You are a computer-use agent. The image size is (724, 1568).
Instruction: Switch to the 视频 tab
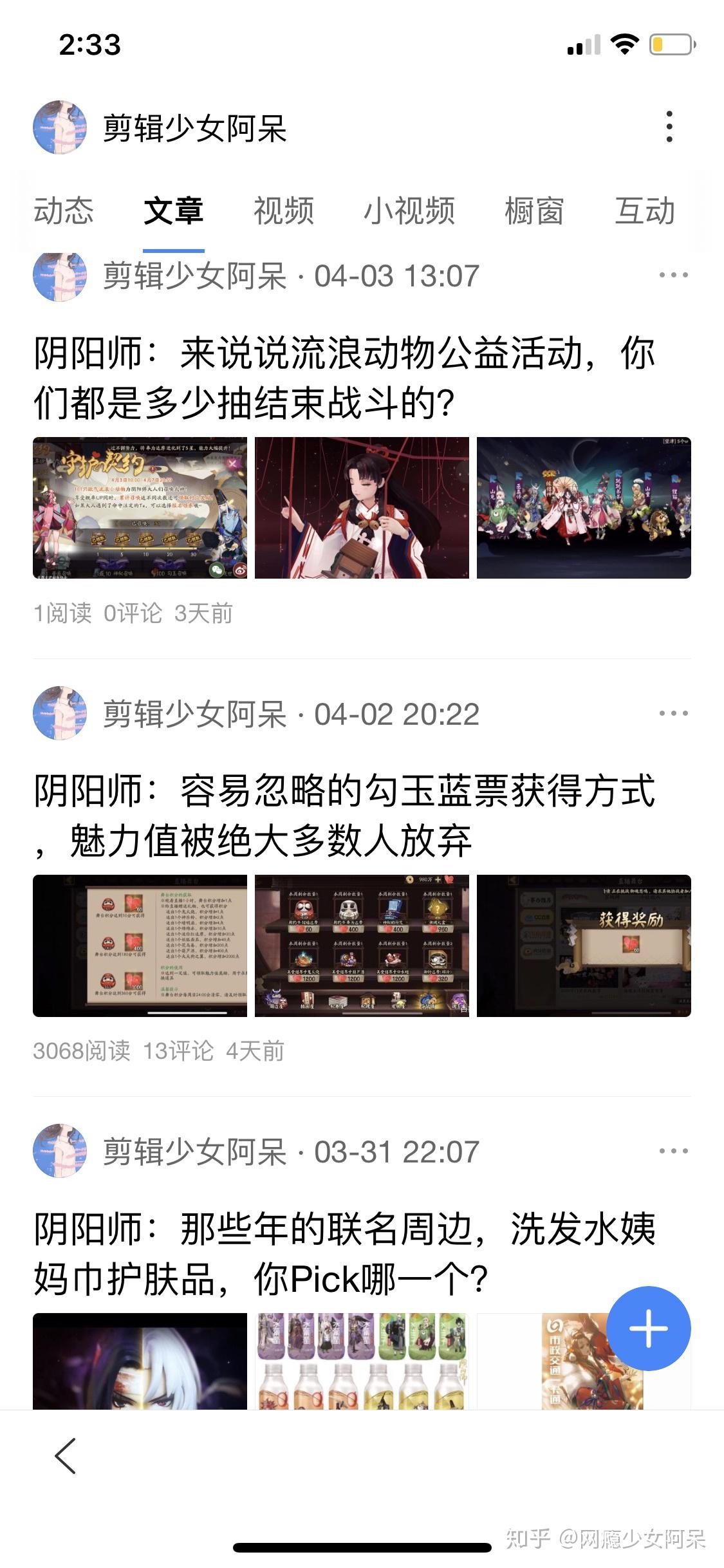[x=284, y=211]
